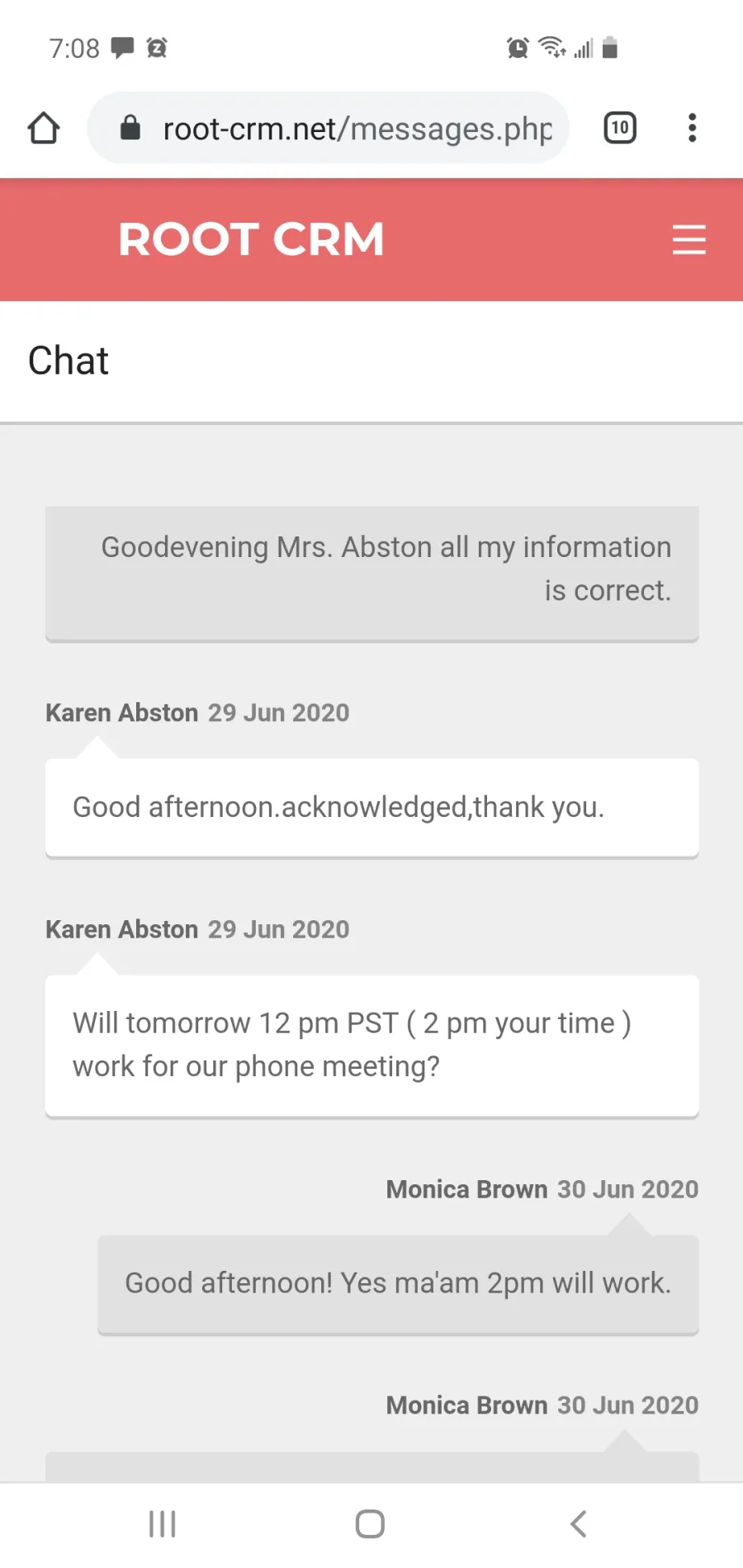
Task: Open the browser home page
Action: [44, 128]
